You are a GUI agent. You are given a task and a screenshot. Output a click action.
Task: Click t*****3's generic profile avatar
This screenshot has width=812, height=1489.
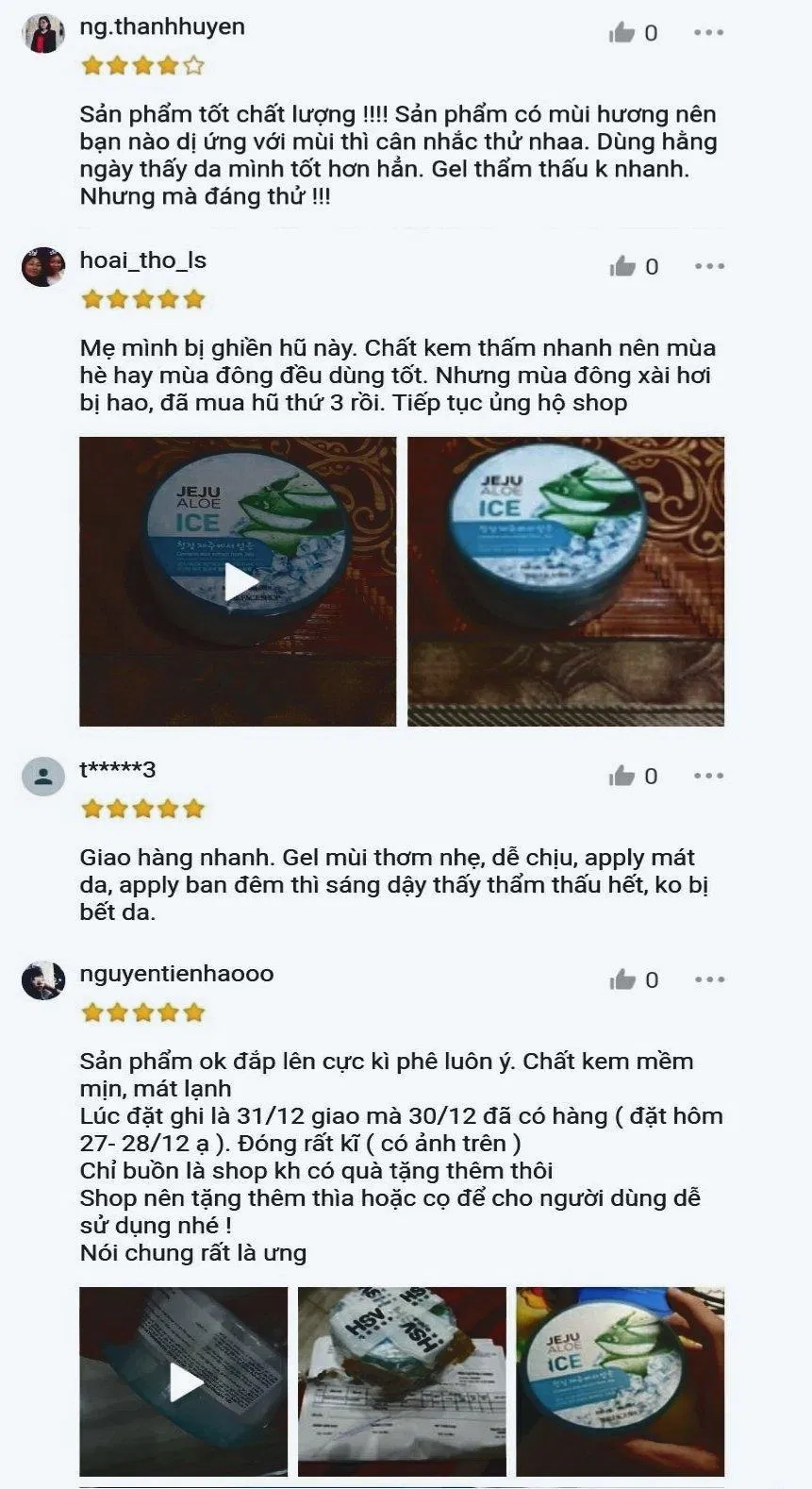(42, 774)
